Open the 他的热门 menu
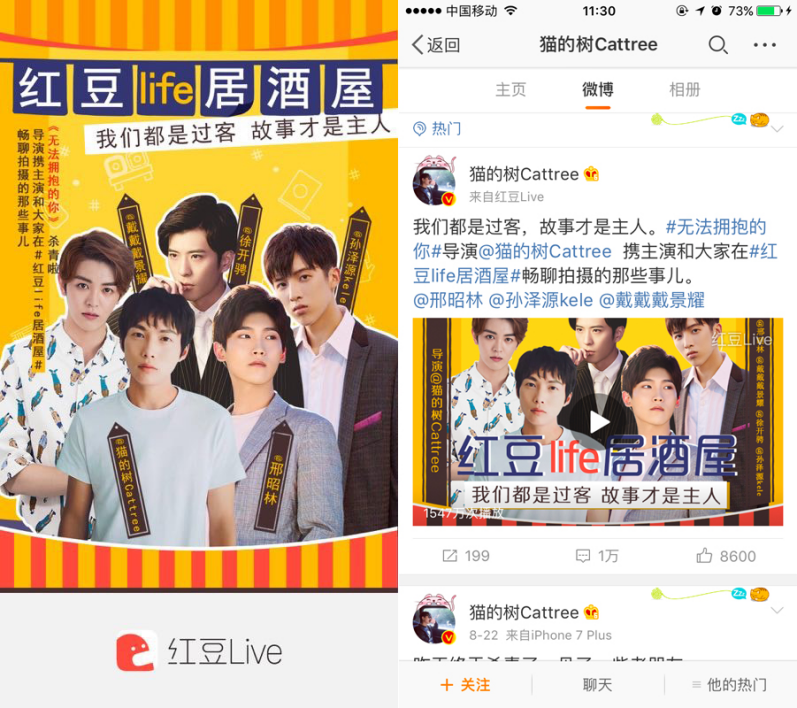Image resolution: width=797 pixels, height=708 pixels. (x=729, y=685)
